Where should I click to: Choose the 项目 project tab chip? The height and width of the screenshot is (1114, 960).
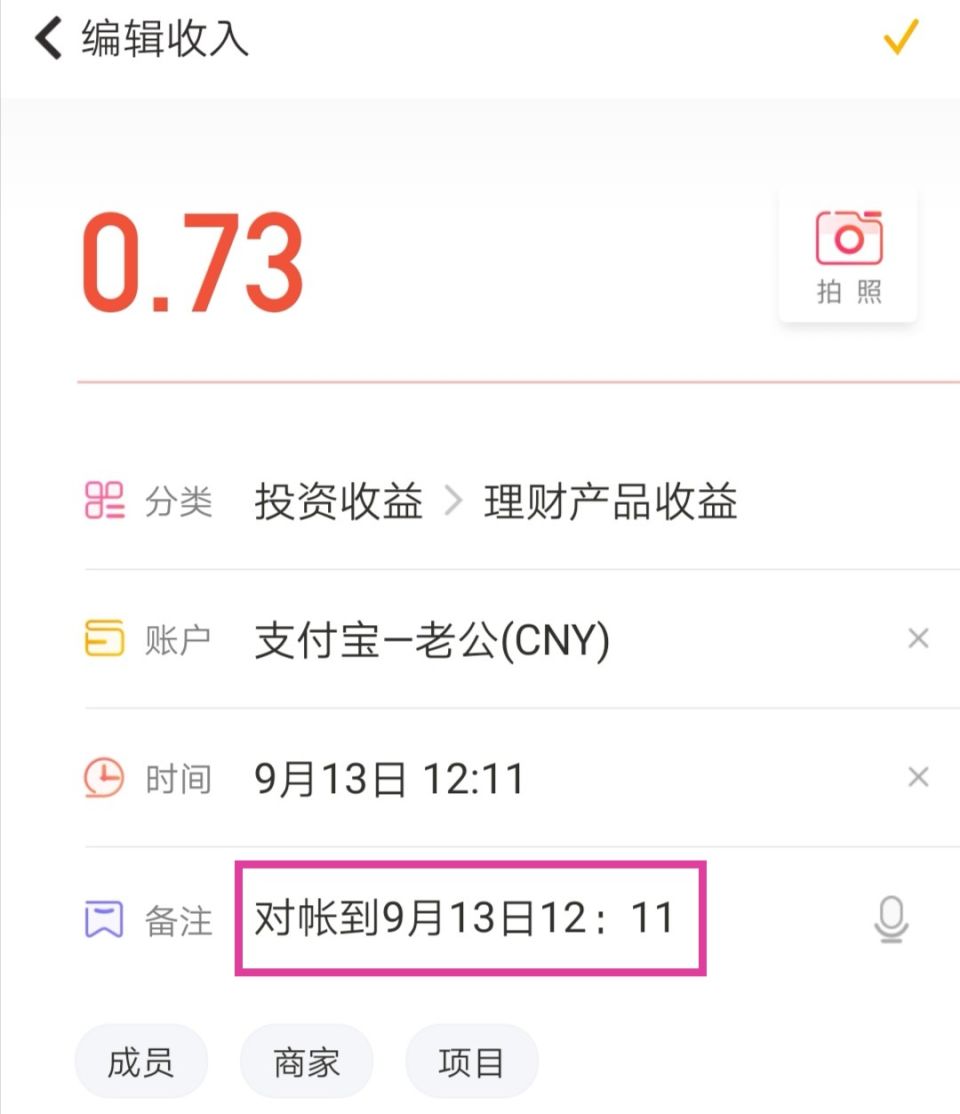click(x=472, y=1063)
